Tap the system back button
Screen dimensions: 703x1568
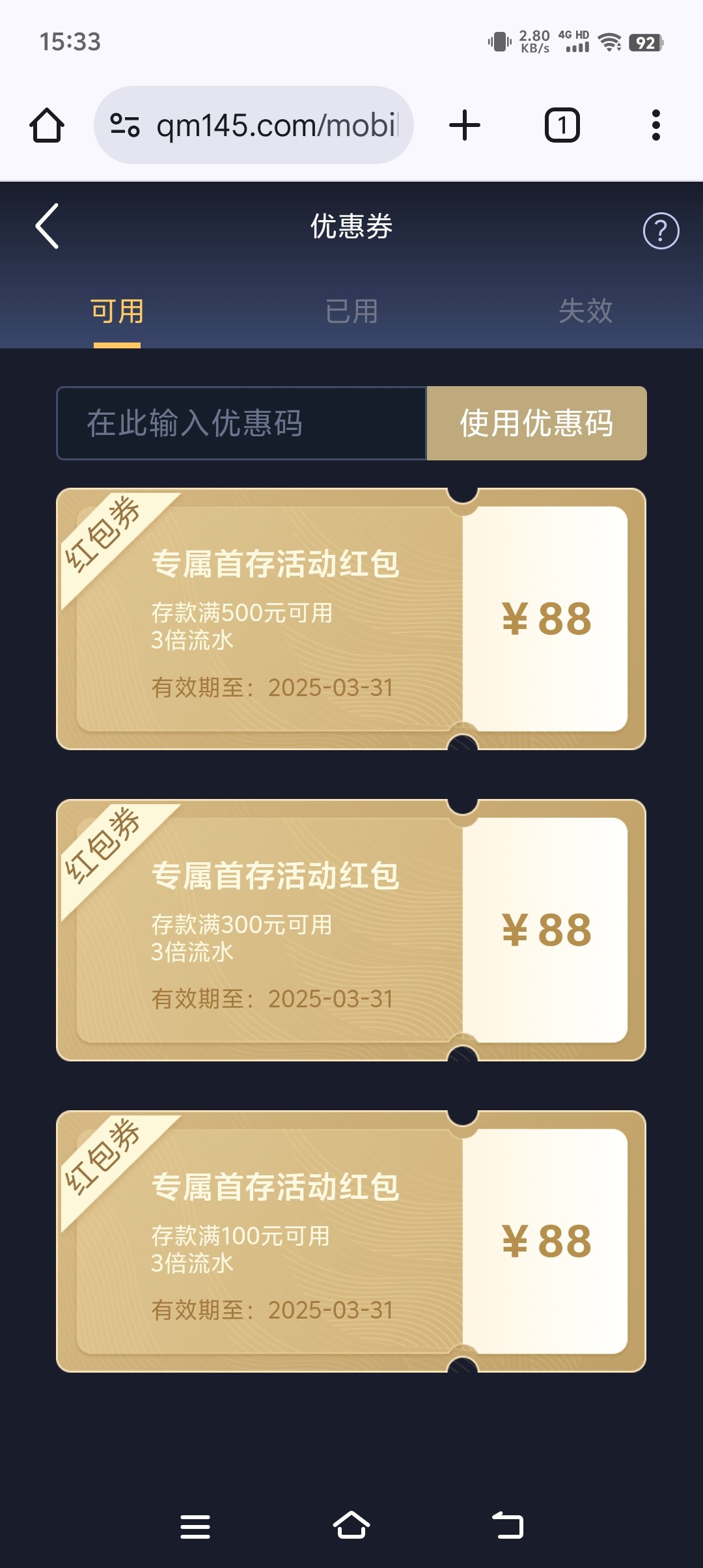pyautogui.click(x=508, y=1526)
